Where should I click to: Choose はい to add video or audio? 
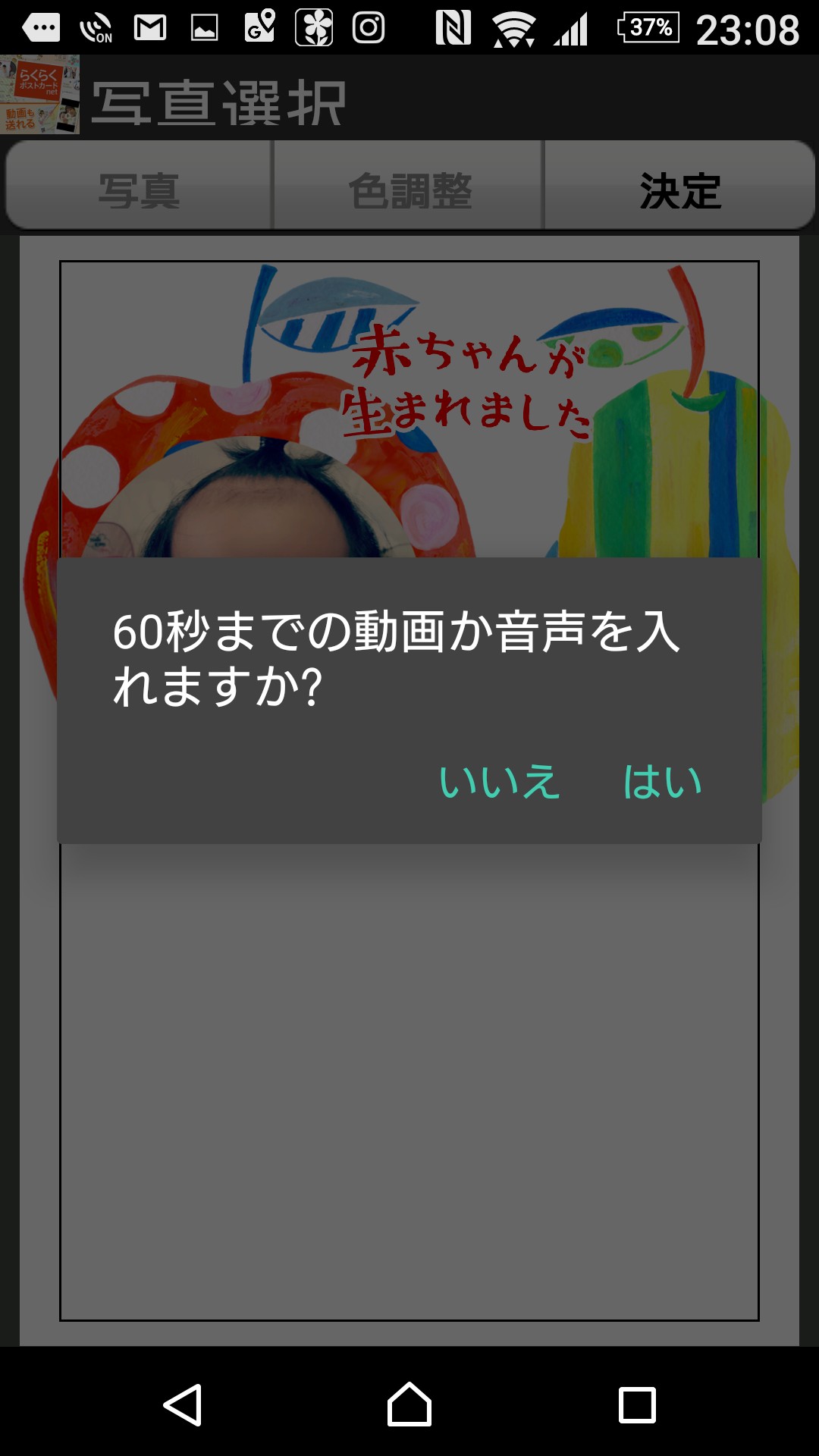pos(662,782)
